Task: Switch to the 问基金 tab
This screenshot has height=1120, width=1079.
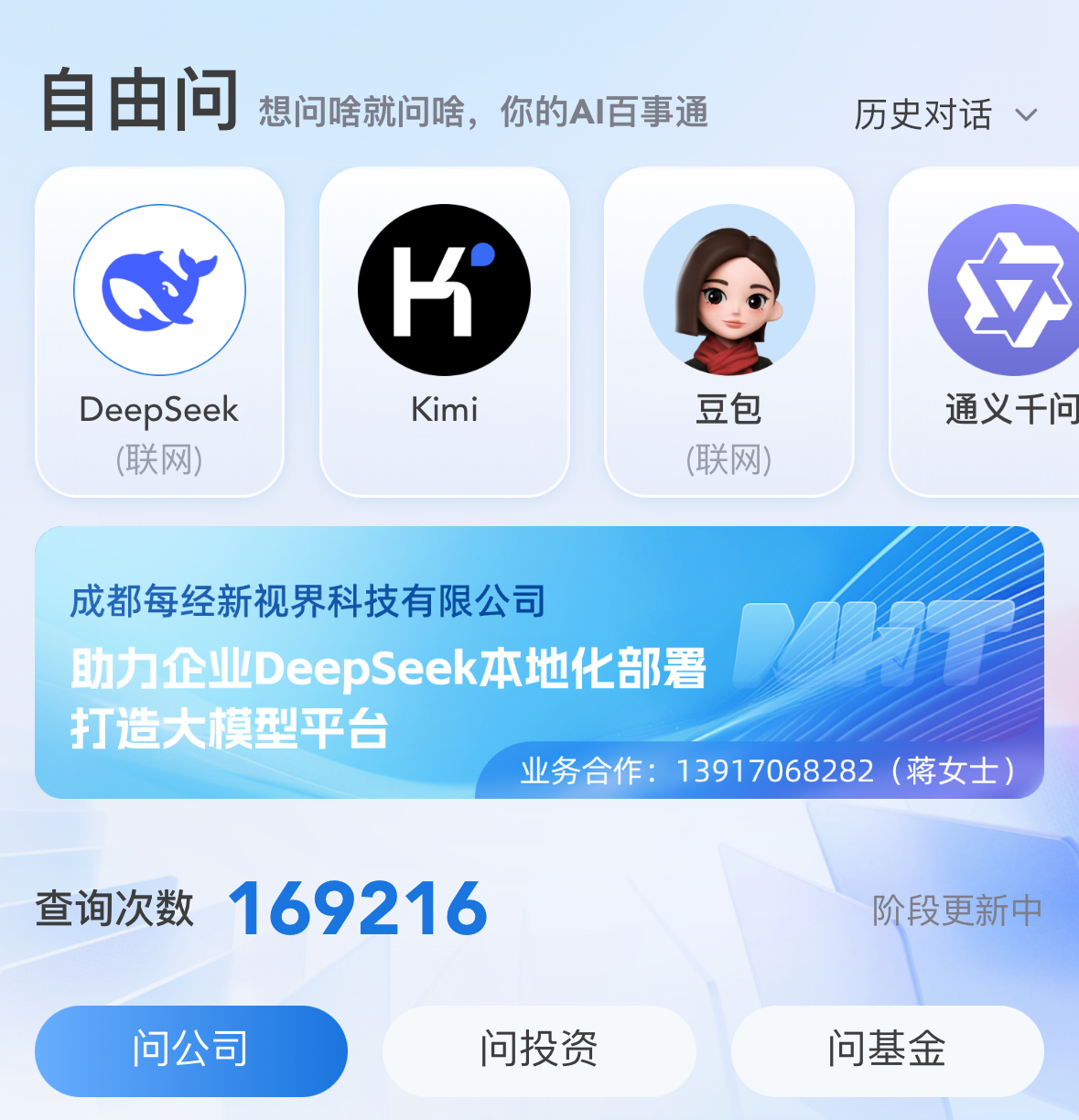Action: 887,1050
